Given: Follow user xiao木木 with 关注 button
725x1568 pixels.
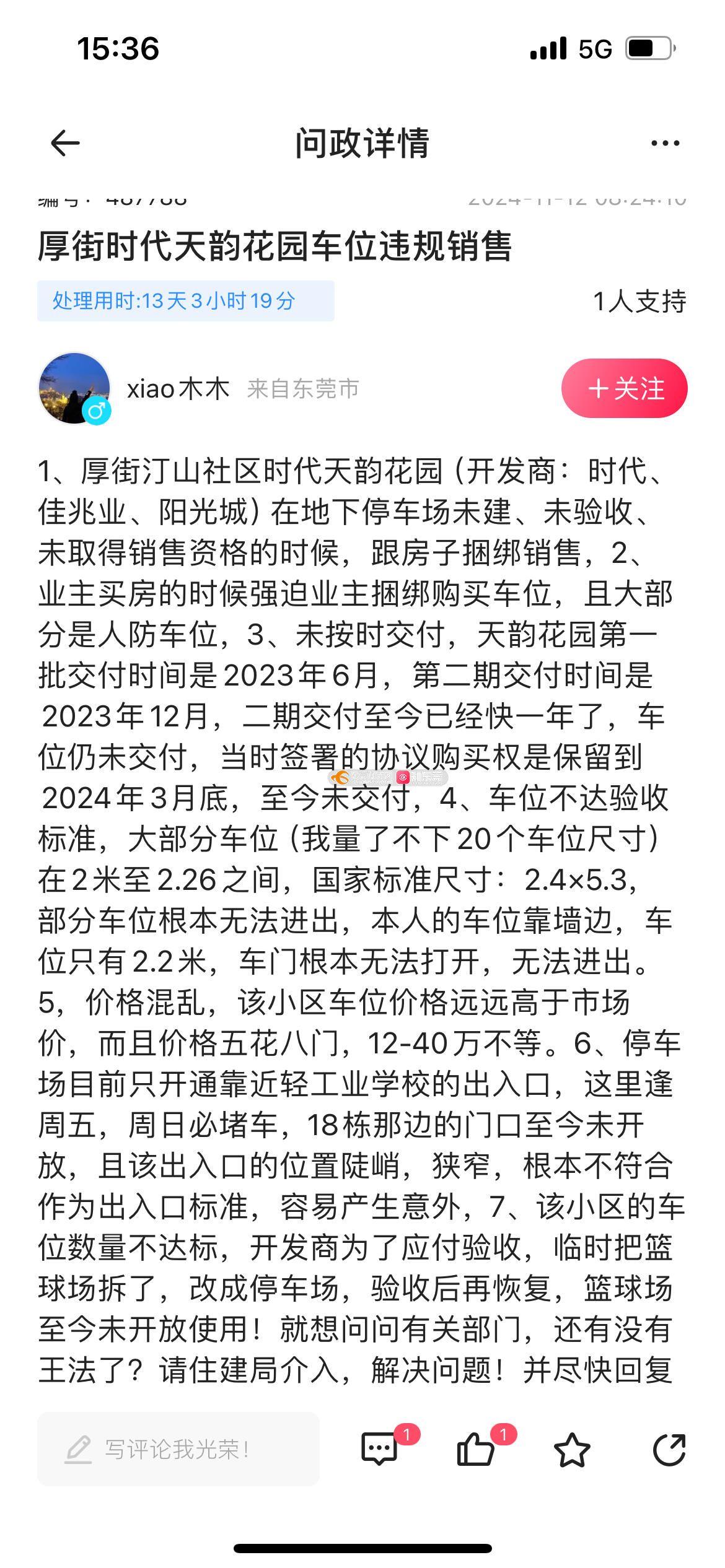Looking at the screenshot, I should coord(624,388).
